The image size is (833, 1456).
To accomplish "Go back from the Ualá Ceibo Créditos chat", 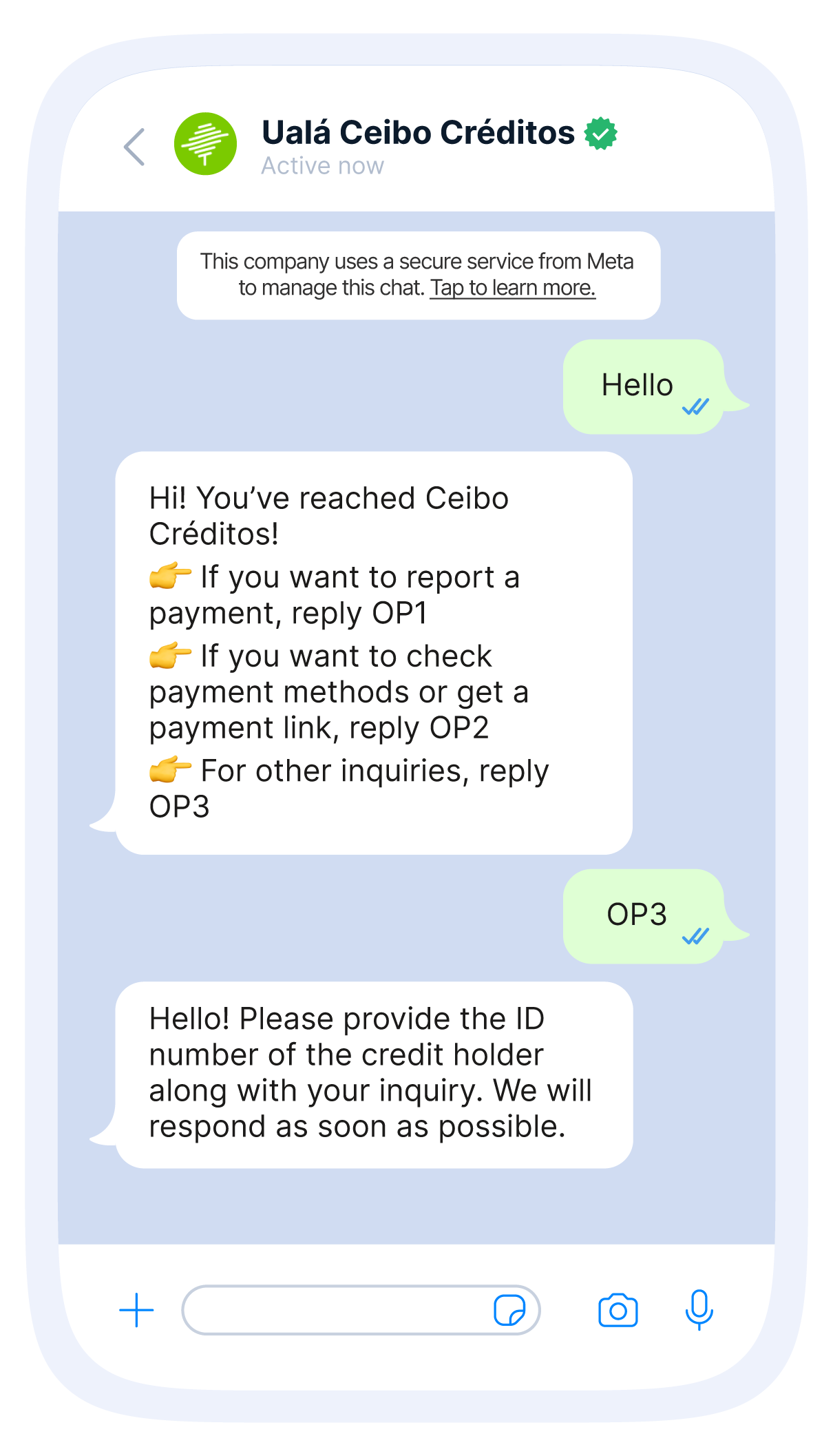I will click(135, 147).
